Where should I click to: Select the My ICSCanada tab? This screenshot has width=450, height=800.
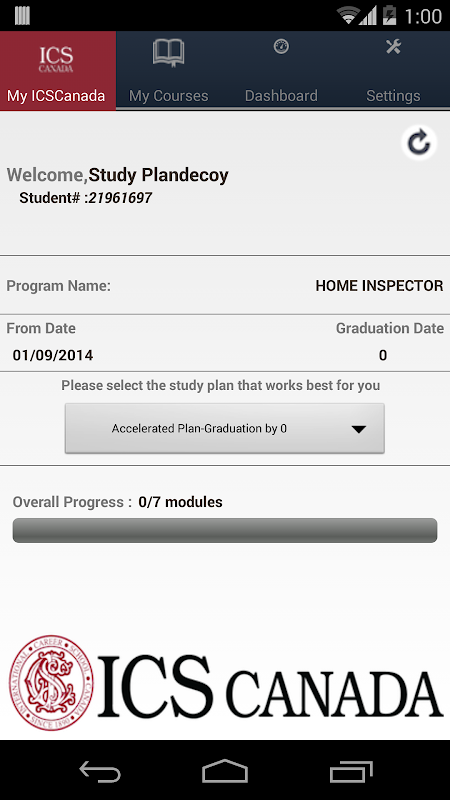pyautogui.click(x=58, y=70)
